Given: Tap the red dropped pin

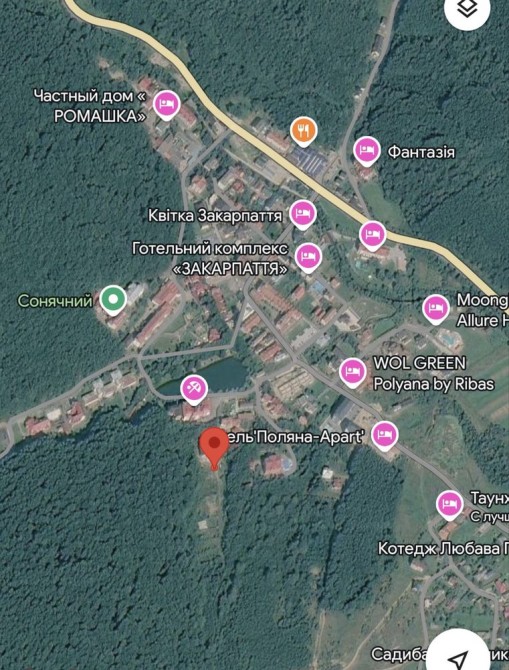Looking at the screenshot, I should pyautogui.click(x=215, y=448).
